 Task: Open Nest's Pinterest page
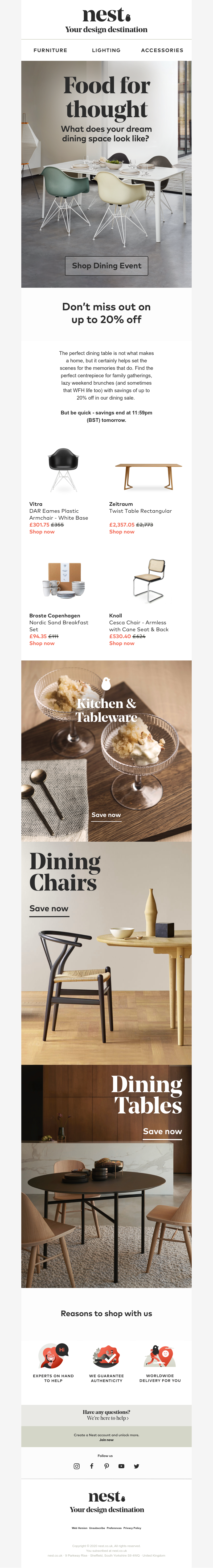click(106, 1466)
